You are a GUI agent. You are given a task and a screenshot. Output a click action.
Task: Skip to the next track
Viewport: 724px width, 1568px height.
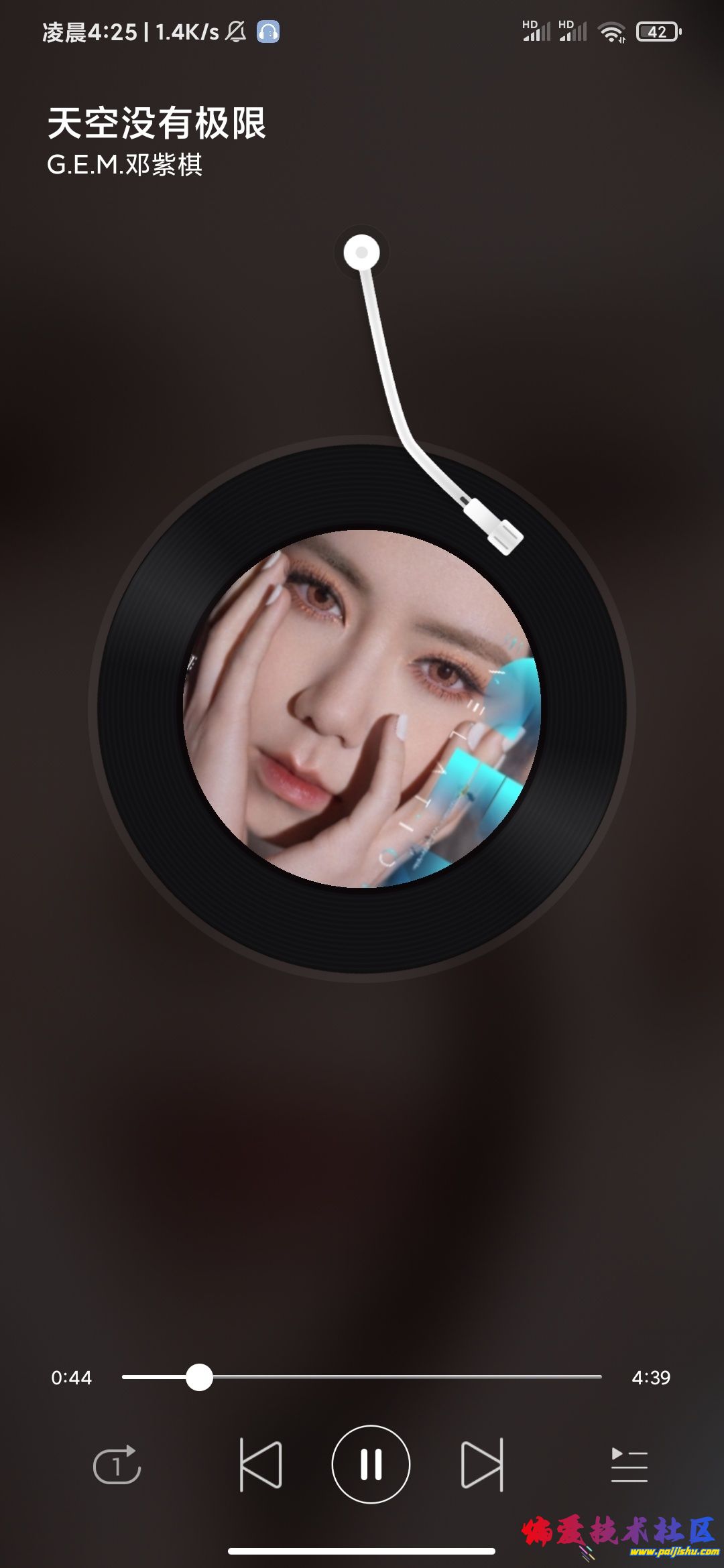(x=482, y=1465)
